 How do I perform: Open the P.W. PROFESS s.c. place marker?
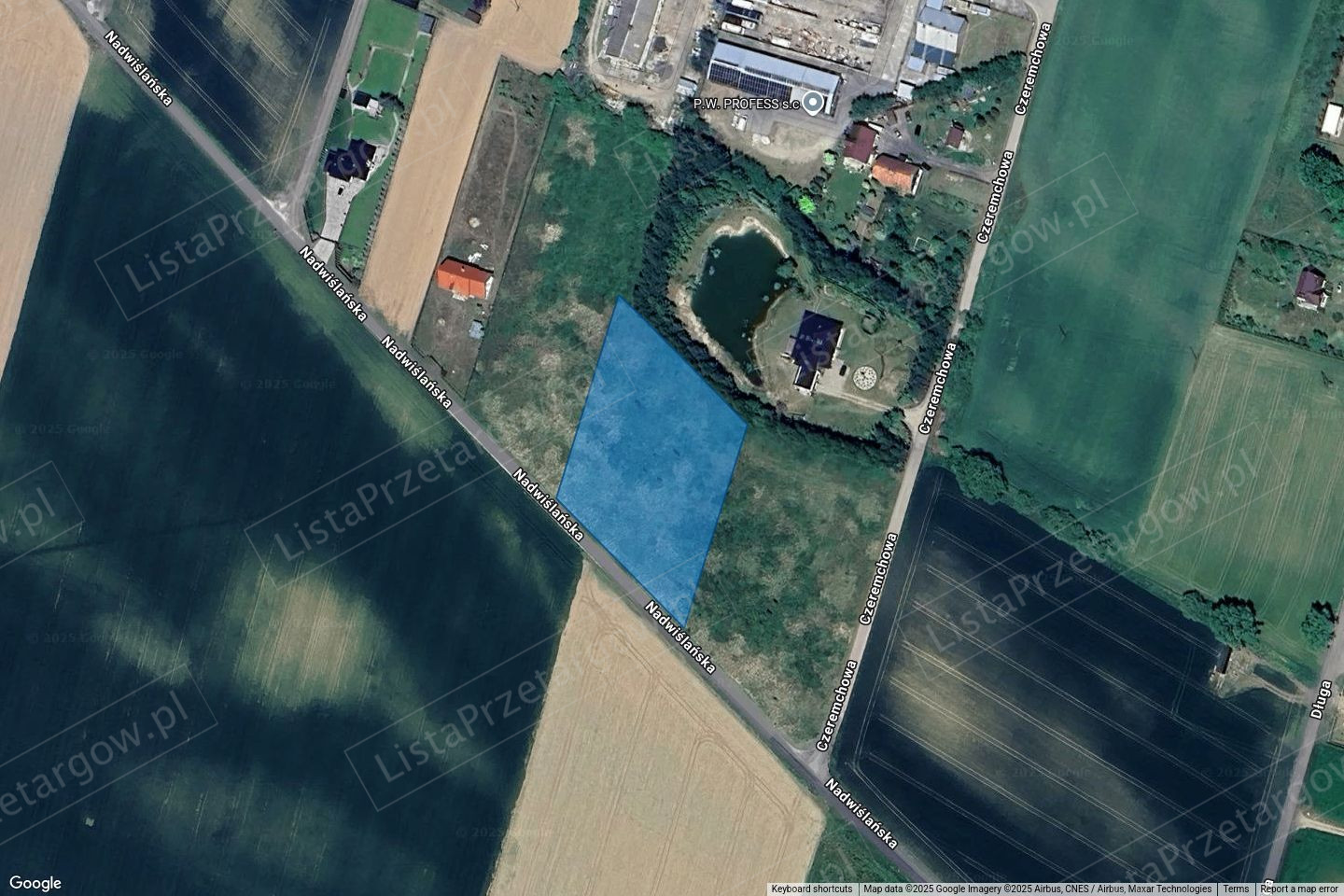(815, 104)
